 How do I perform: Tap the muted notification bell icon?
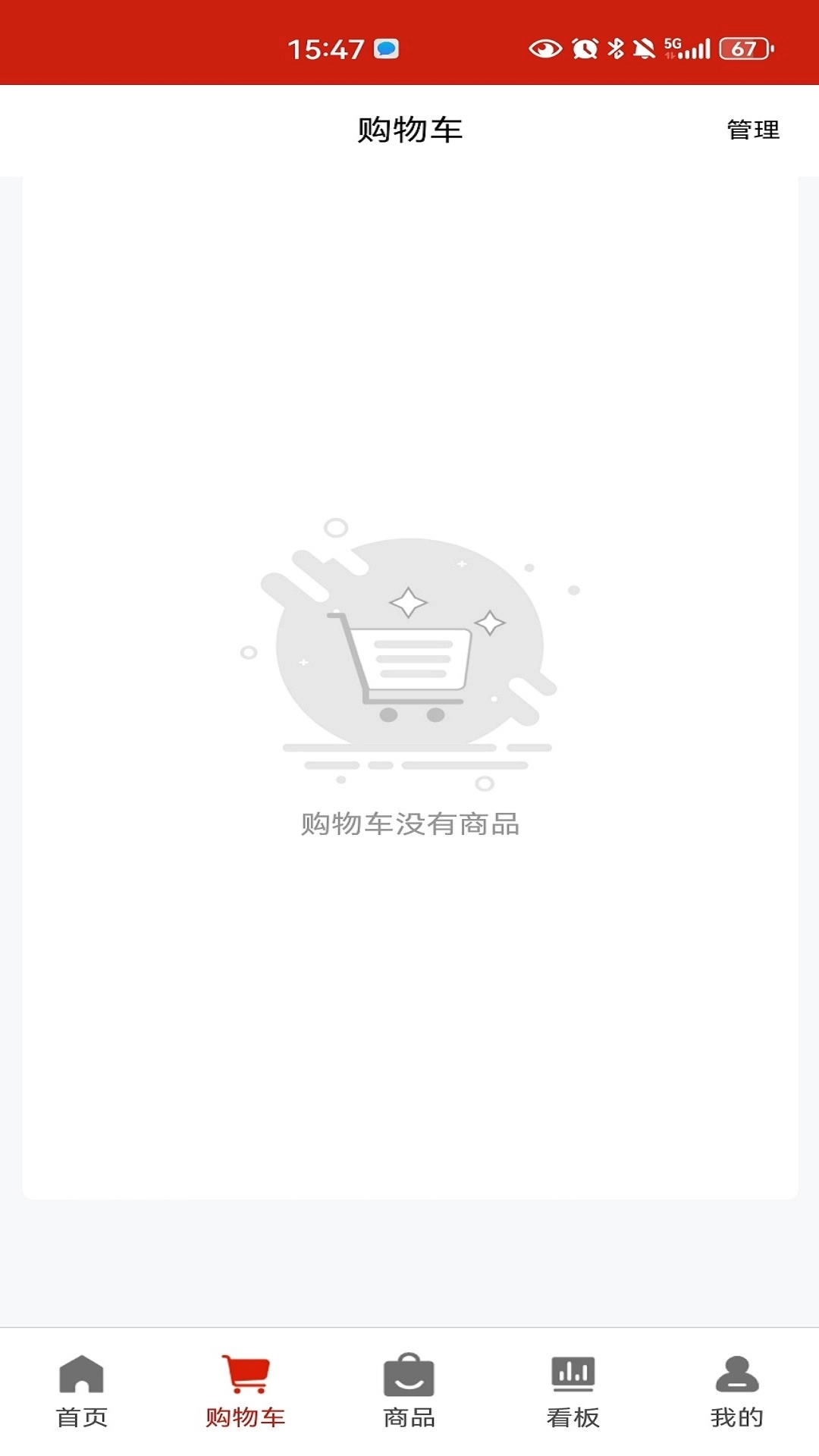coord(644,47)
